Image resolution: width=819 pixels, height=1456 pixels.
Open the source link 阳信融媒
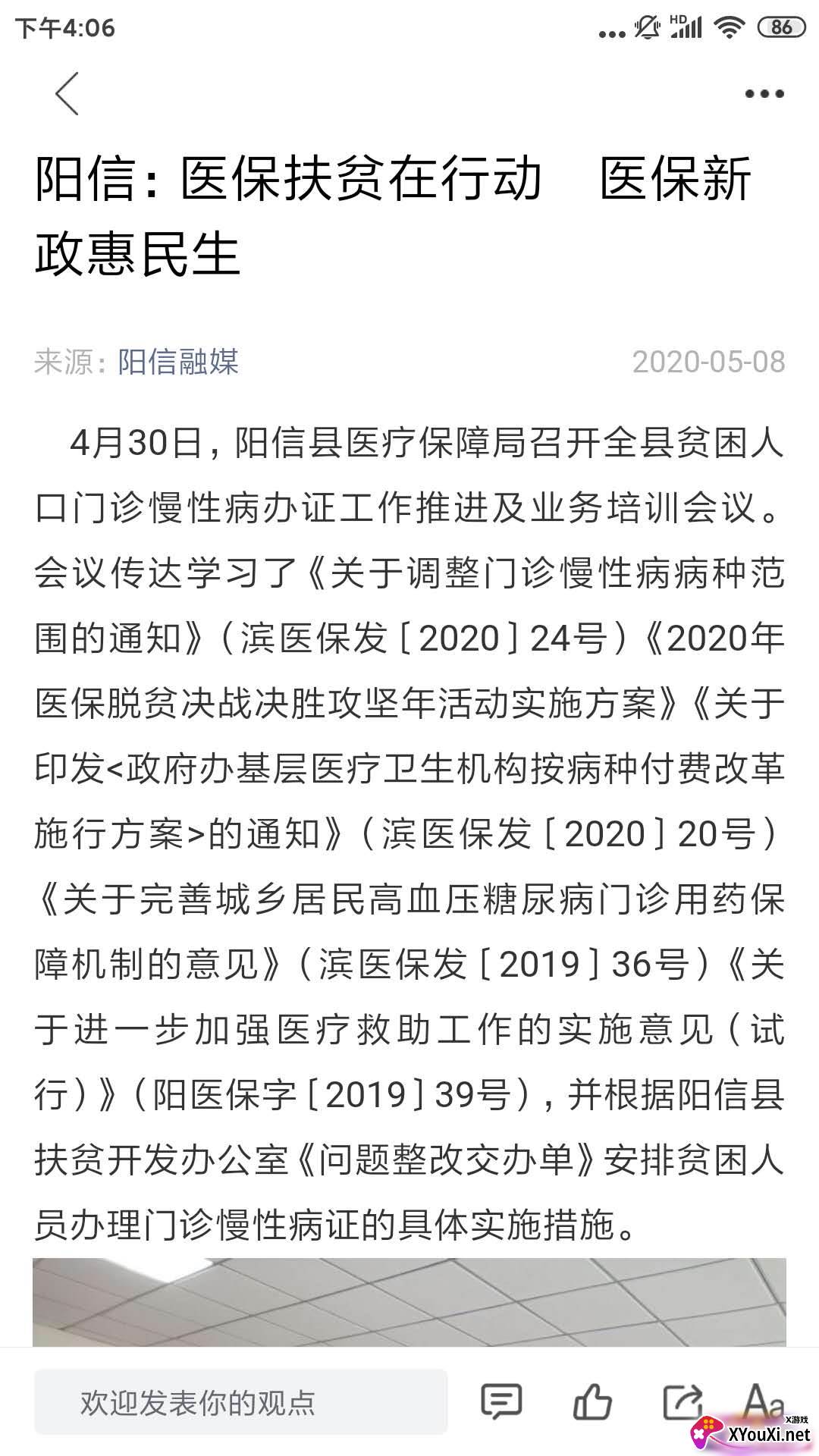point(178,362)
